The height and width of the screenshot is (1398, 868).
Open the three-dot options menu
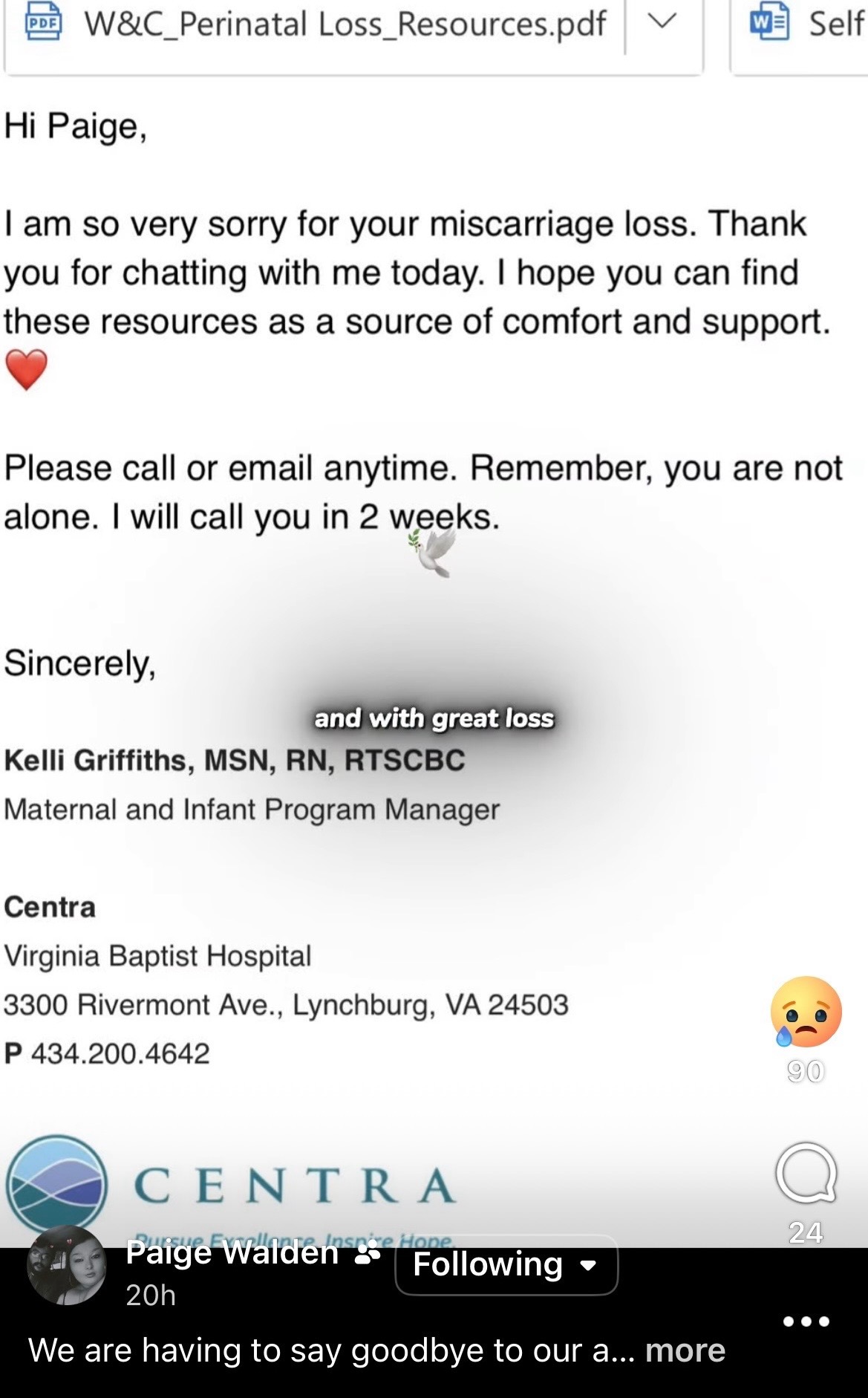pos(806,1321)
